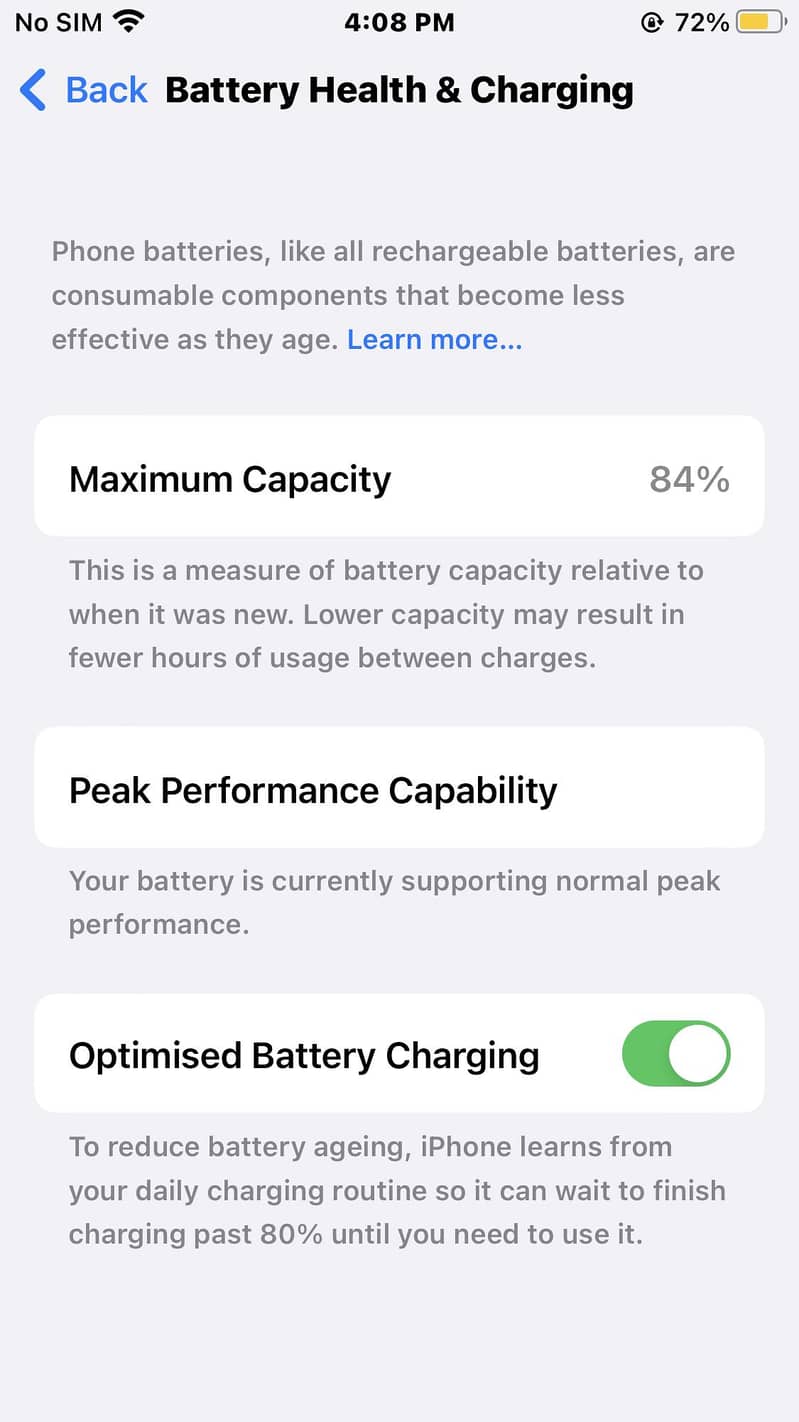Open the Learn more link
The width and height of the screenshot is (799, 1422).
(x=434, y=340)
